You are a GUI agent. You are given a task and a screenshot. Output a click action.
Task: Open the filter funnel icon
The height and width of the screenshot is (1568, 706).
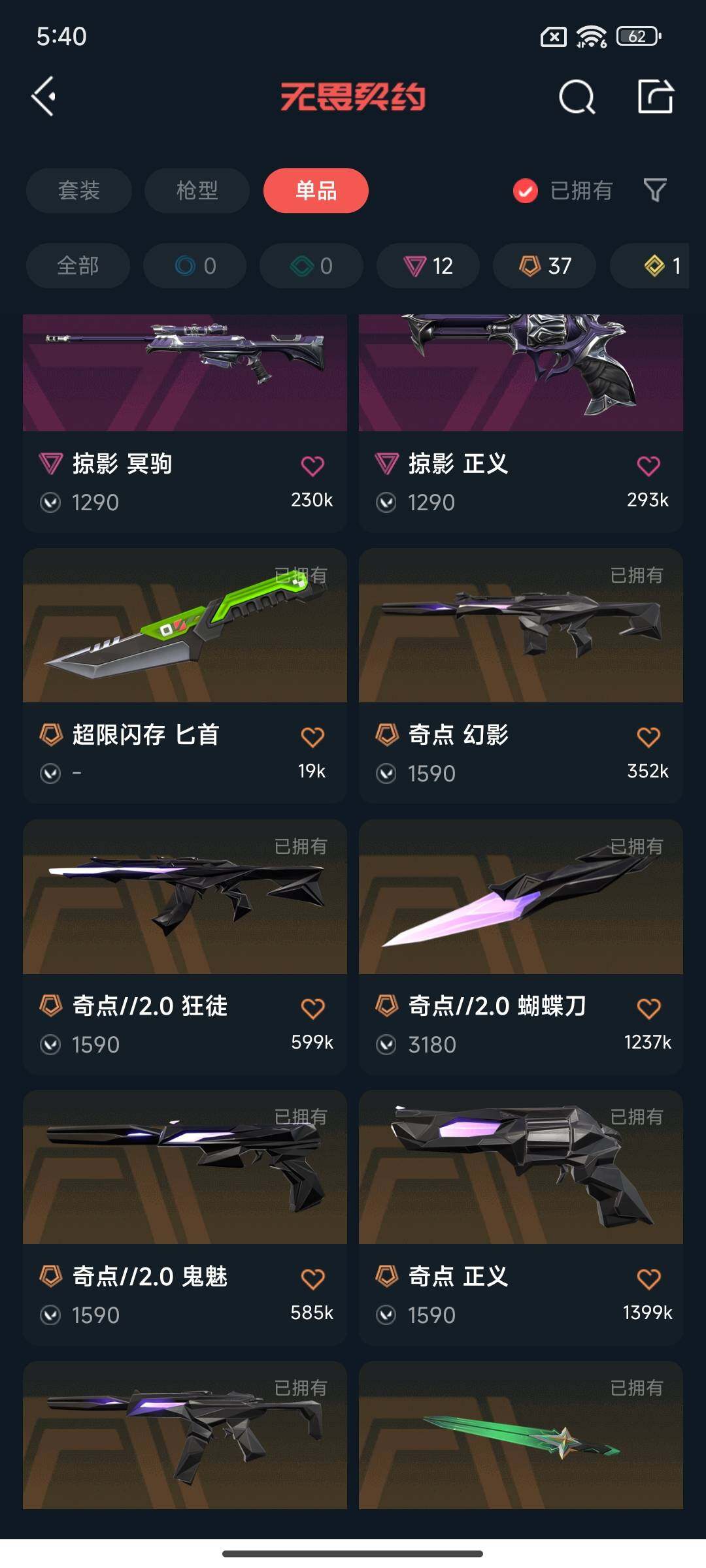[655, 191]
